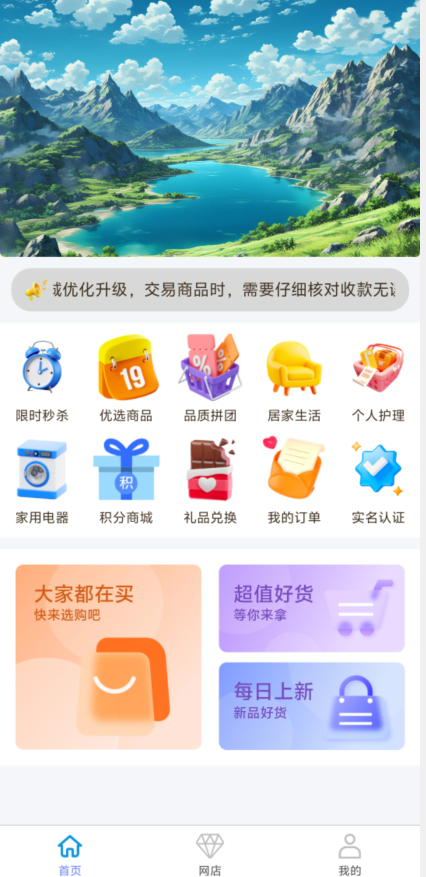Open the 家用电器 home appliances category
Screen dimensions: 426x877
tap(42, 481)
